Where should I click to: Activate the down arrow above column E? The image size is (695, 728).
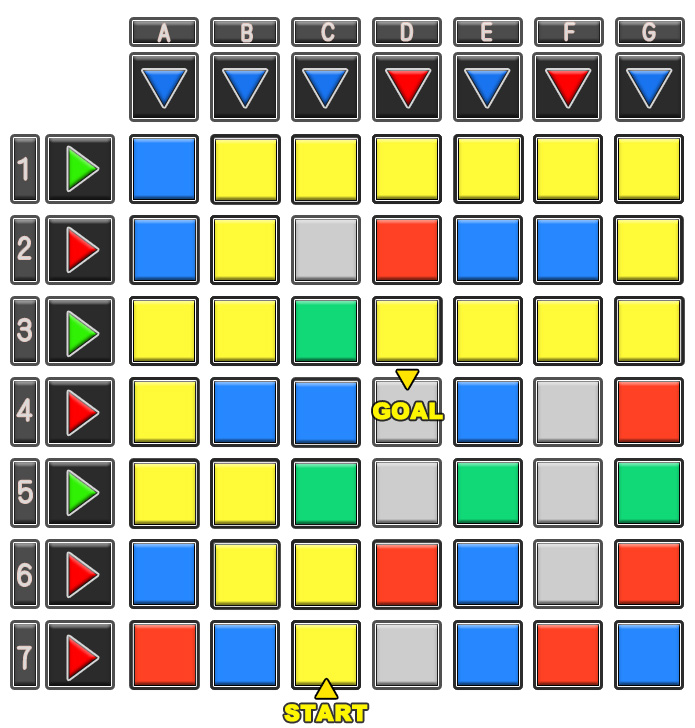(488, 88)
